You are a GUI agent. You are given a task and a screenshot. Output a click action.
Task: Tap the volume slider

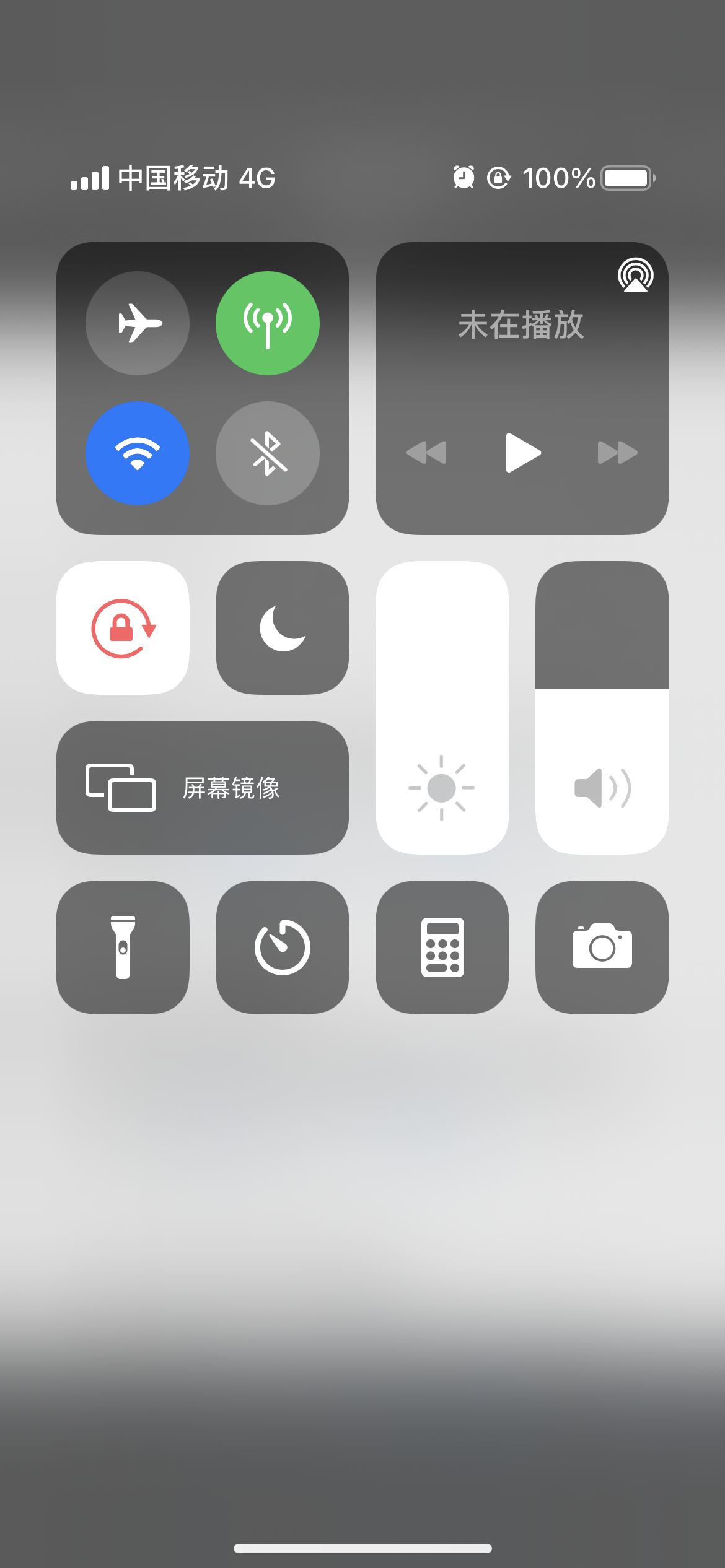[602, 708]
